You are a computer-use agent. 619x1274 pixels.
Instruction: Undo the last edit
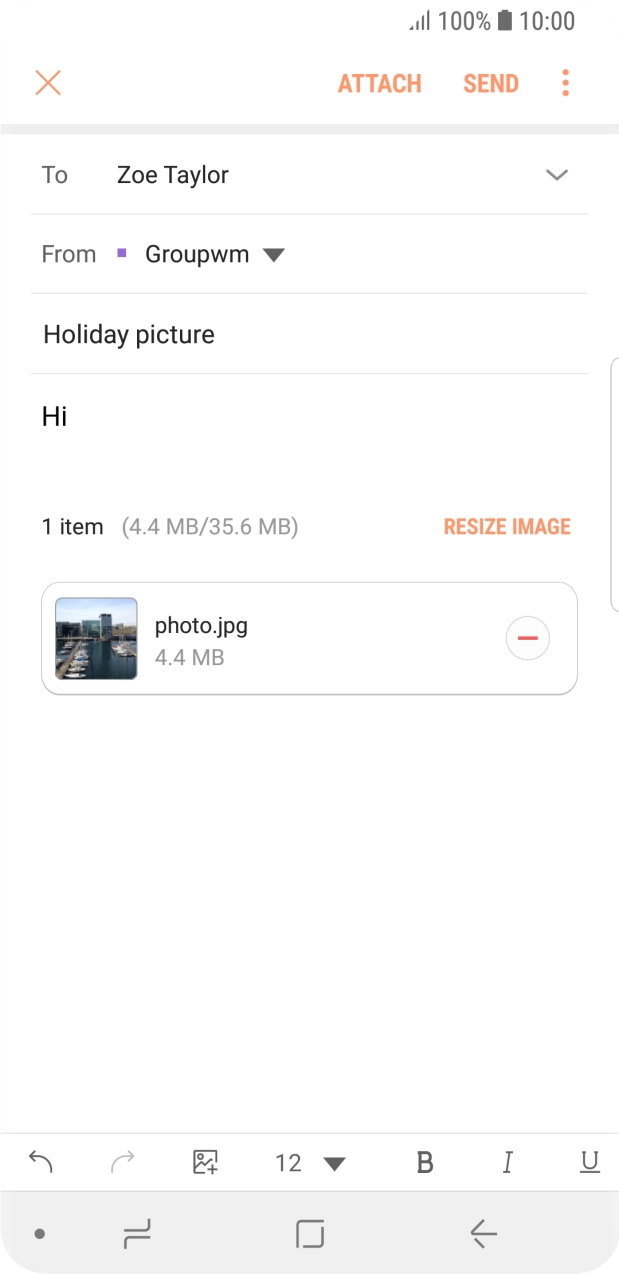coord(41,1162)
